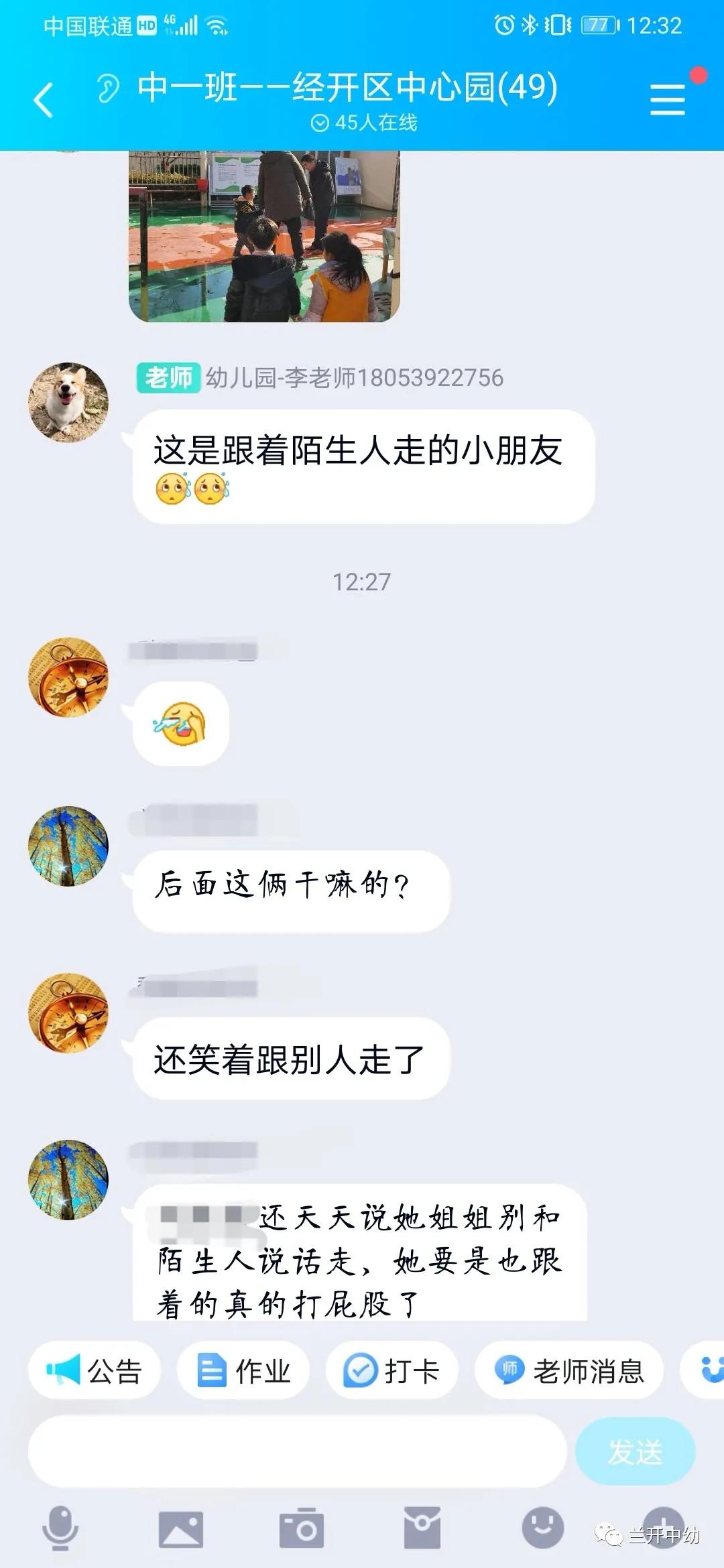This screenshot has width=724, height=1568.
Task: Go back from the group chat
Action: coord(44,101)
